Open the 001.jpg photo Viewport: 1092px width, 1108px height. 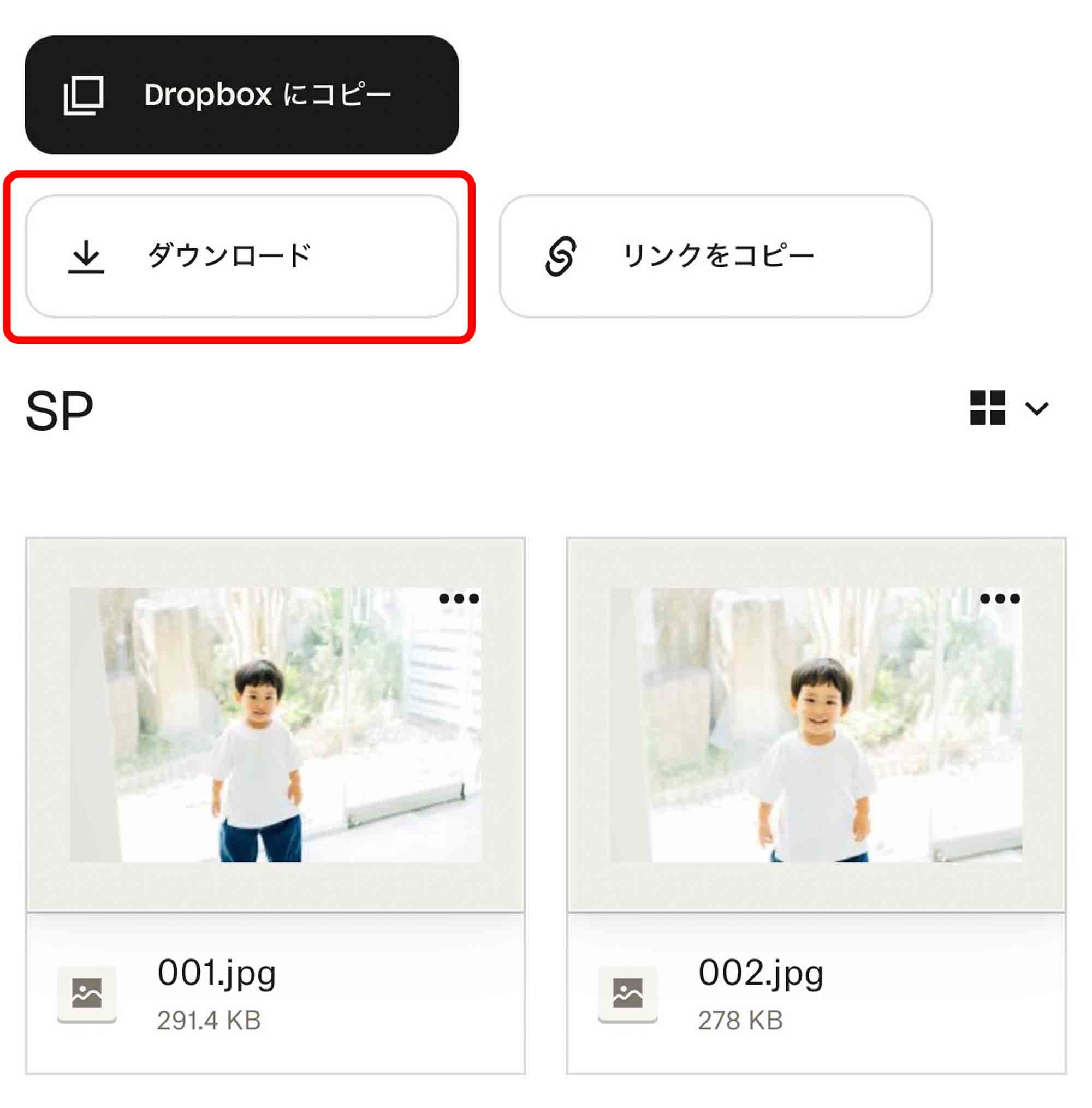tap(275, 724)
